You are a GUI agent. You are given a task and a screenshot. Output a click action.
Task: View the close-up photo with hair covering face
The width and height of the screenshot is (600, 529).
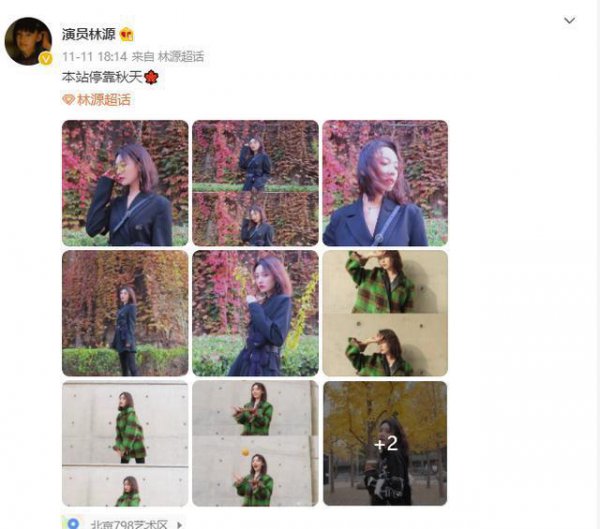385,183
